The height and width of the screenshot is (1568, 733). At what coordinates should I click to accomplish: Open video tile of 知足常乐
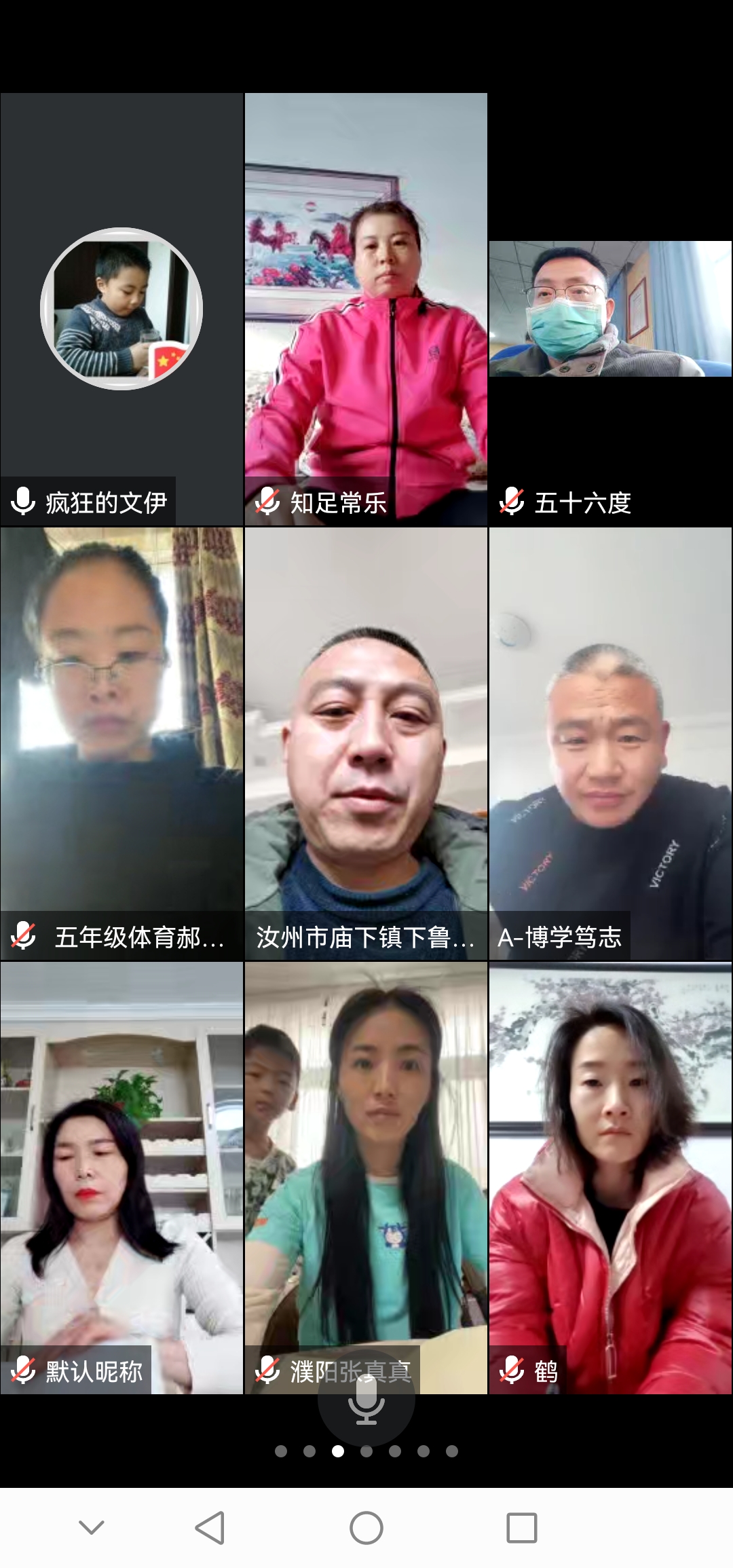366,309
